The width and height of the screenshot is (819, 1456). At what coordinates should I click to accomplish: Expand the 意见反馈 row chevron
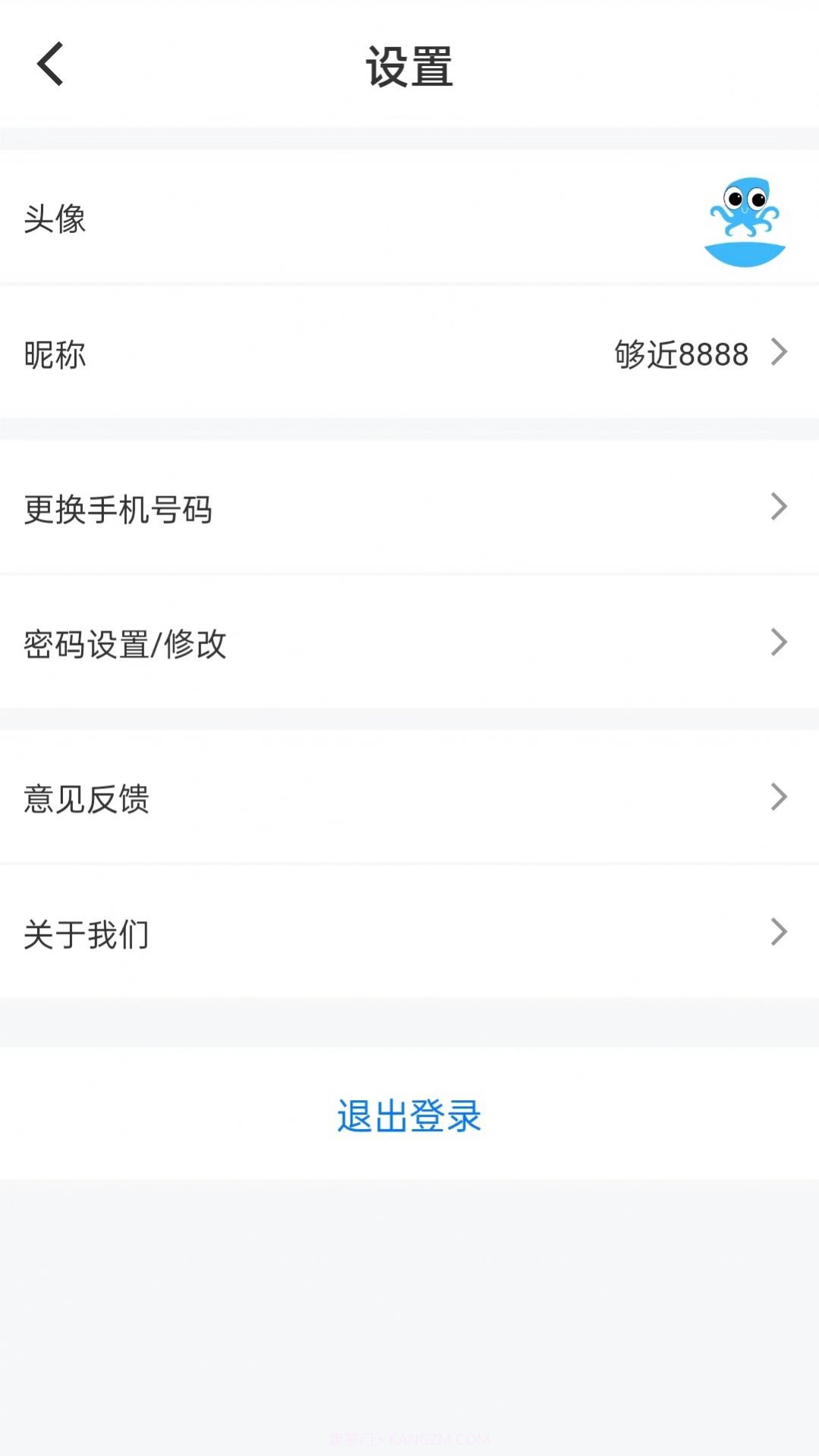(777, 796)
